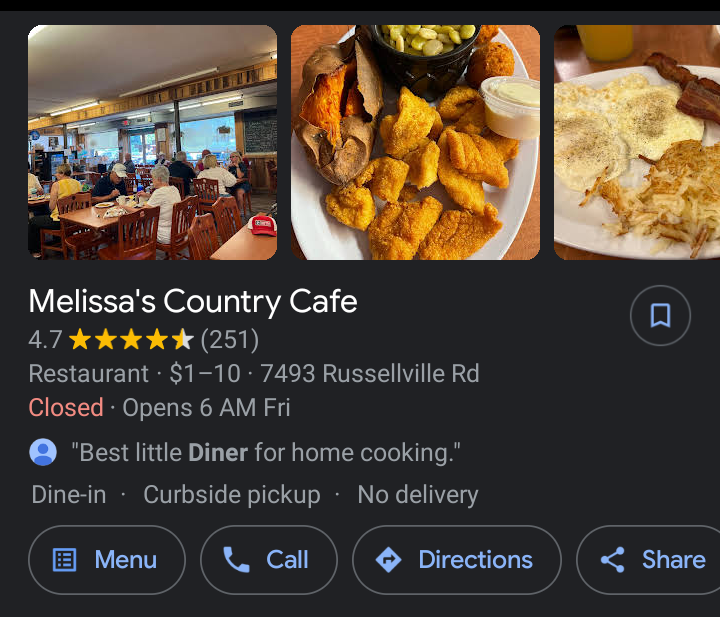Open the dining room interior photo
The height and width of the screenshot is (617, 720).
coord(152,143)
